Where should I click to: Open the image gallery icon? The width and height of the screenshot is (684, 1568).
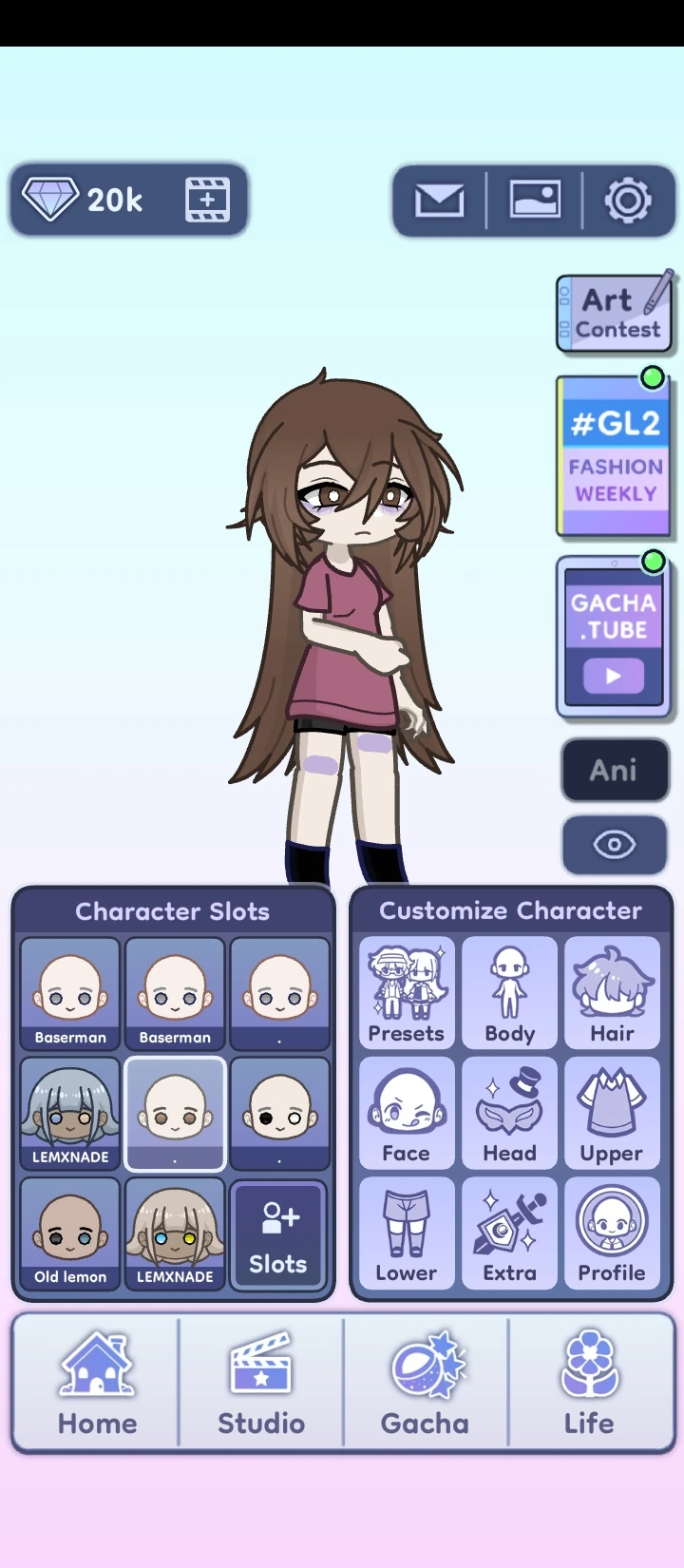click(x=535, y=201)
